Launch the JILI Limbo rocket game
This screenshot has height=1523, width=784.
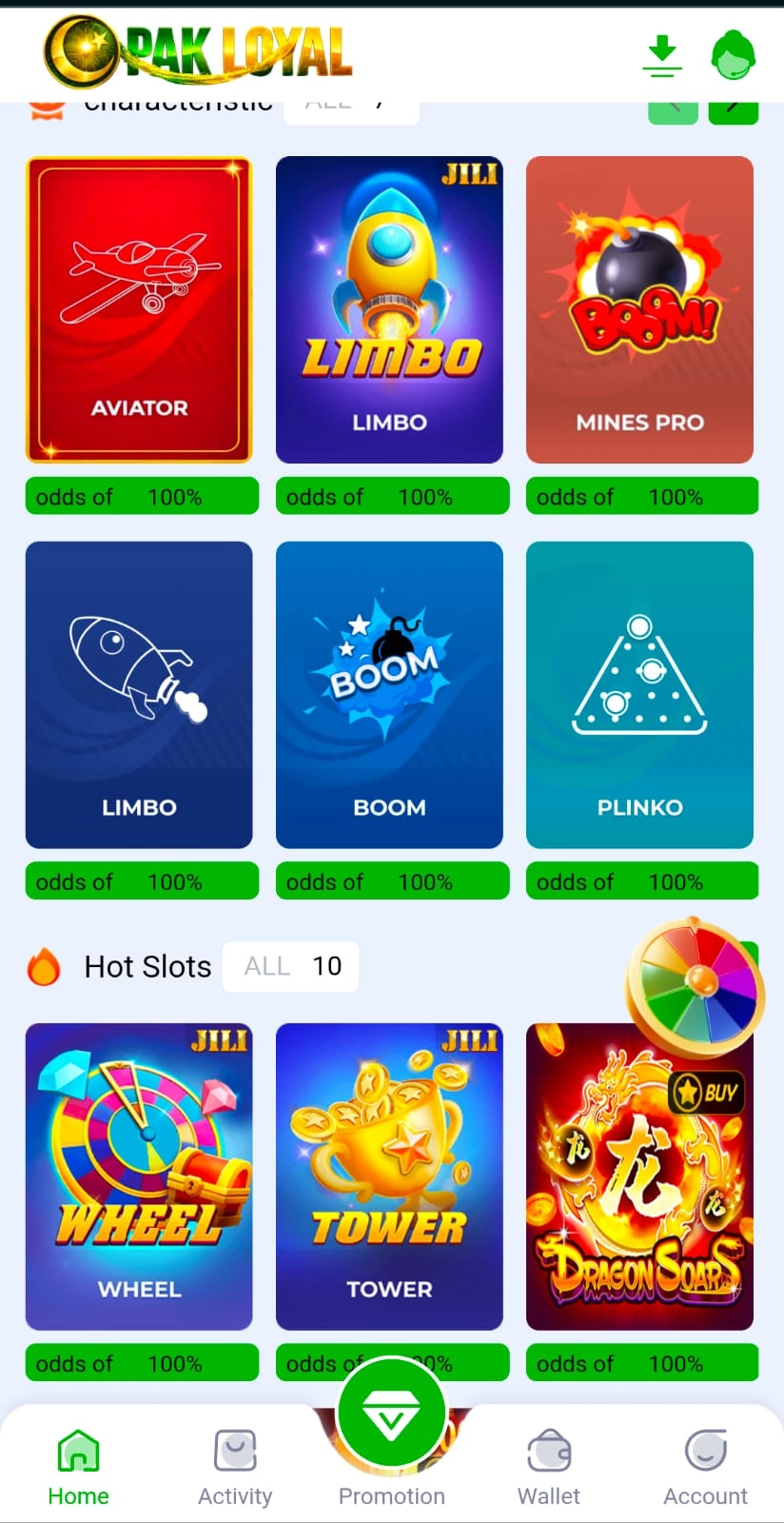[389, 310]
